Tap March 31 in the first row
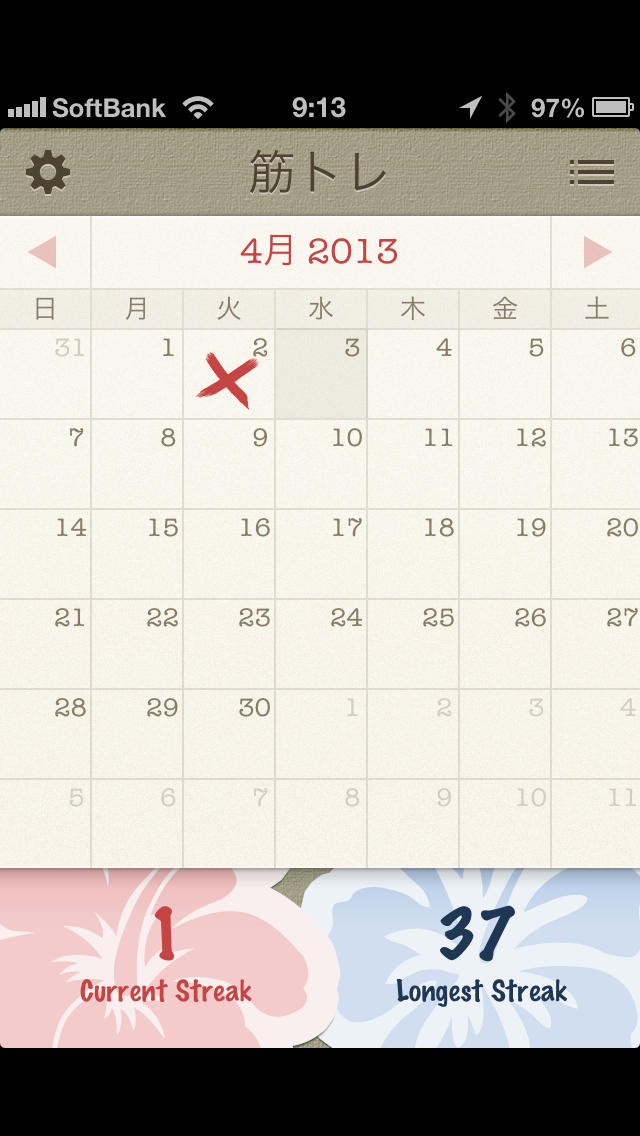 pos(45,374)
